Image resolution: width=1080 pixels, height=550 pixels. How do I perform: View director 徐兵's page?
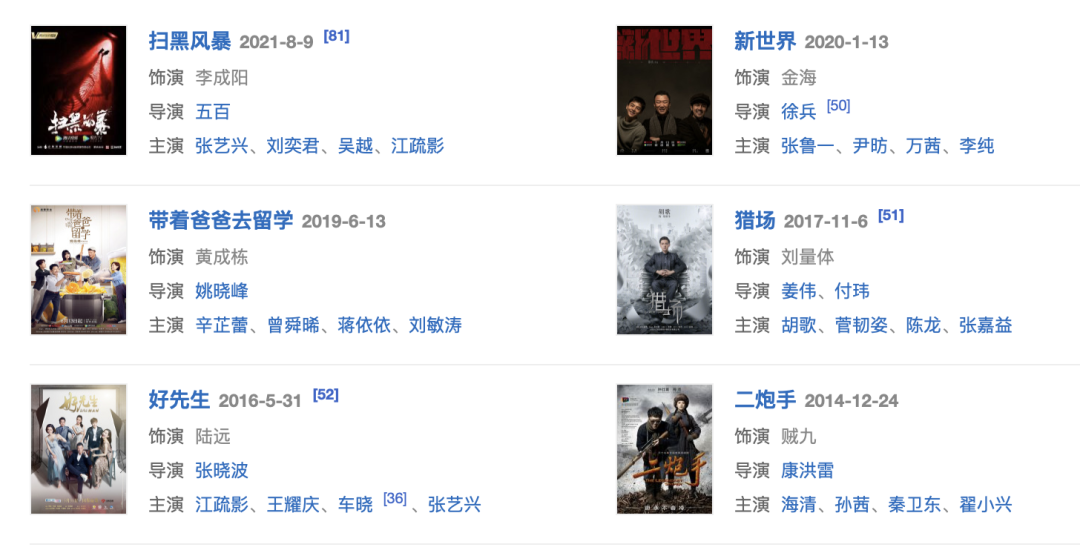[798, 111]
